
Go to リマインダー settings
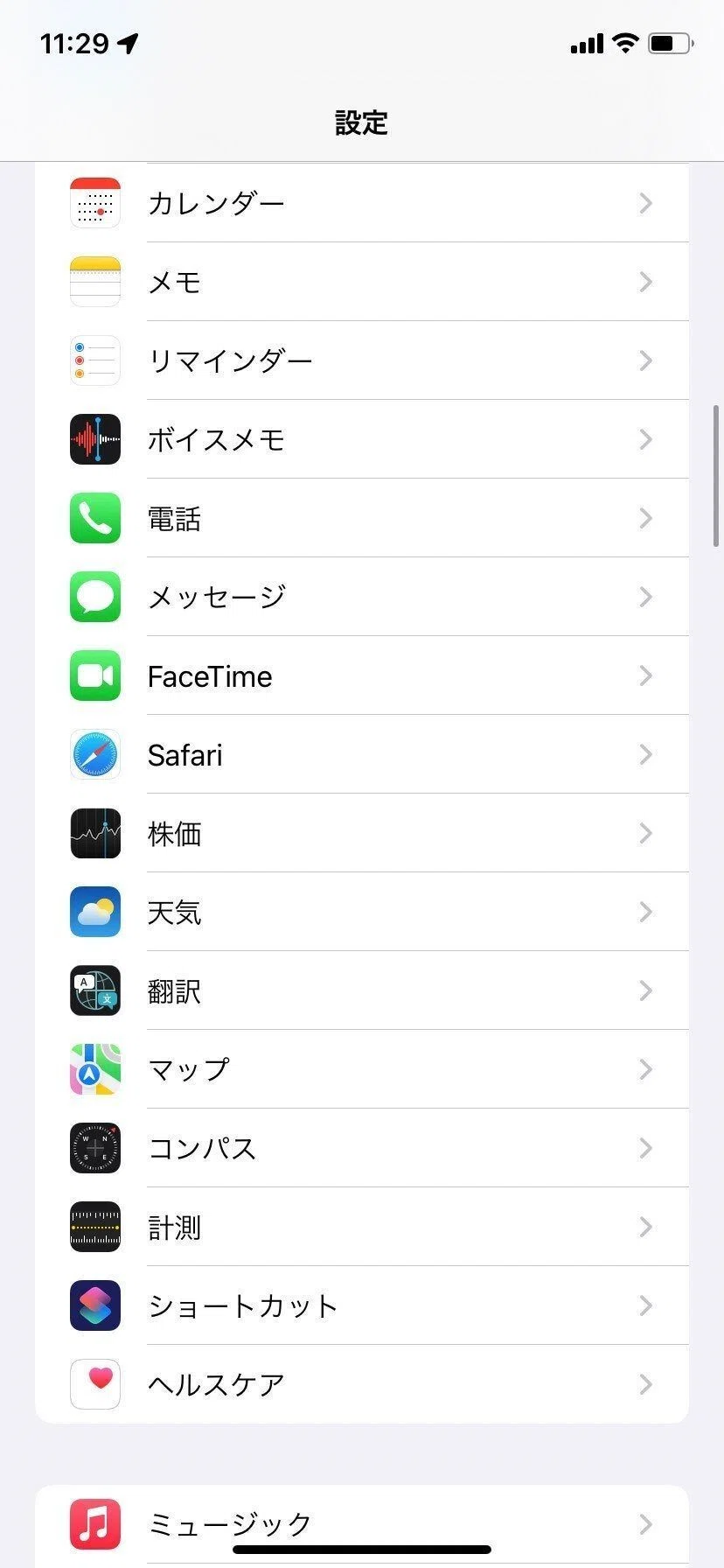coord(362,360)
